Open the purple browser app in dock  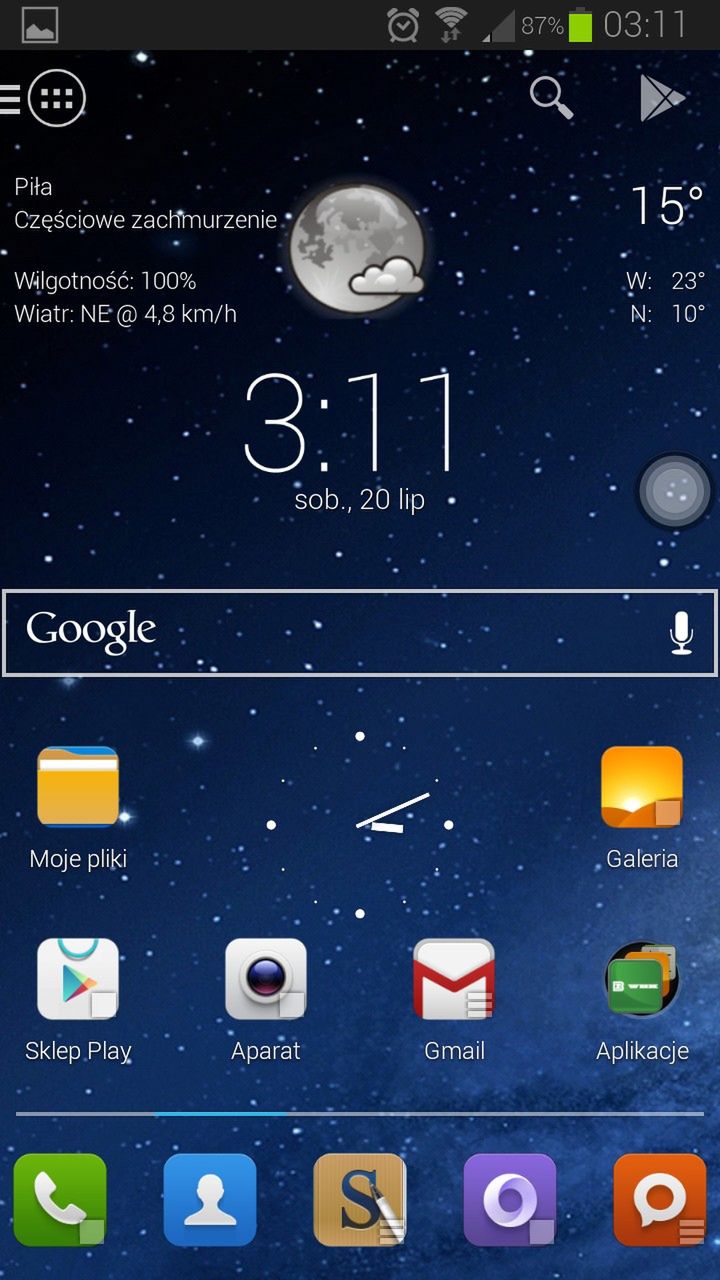(x=510, y=1199)
